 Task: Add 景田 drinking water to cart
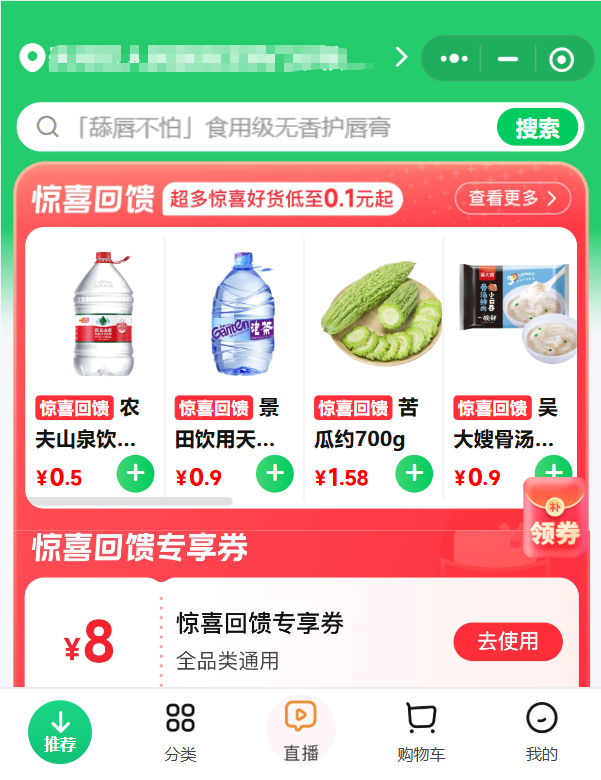[x=275, y=473]
